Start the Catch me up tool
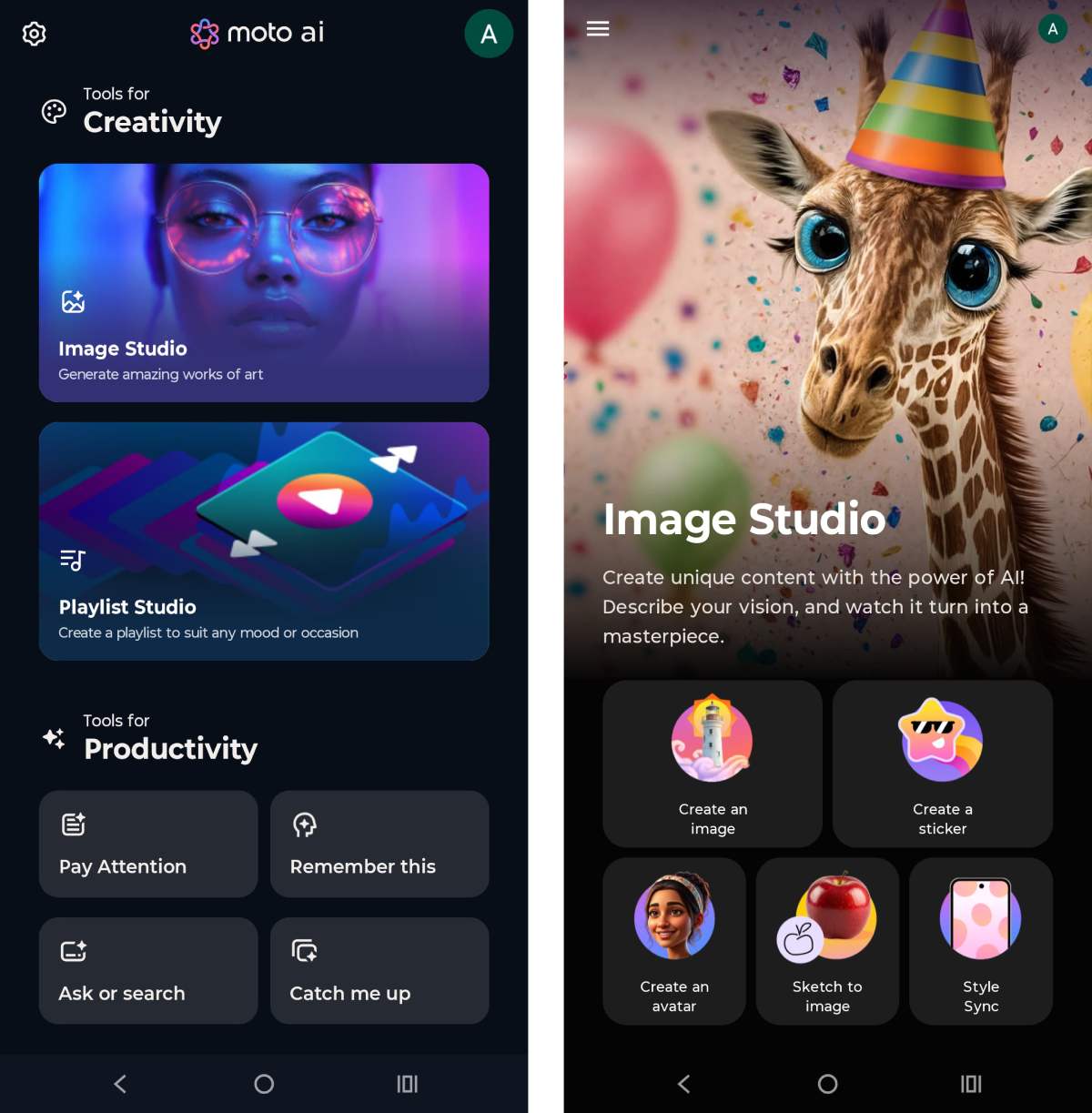The width and height of the screenshot is (1092, 1113). (x=379, y=970)
